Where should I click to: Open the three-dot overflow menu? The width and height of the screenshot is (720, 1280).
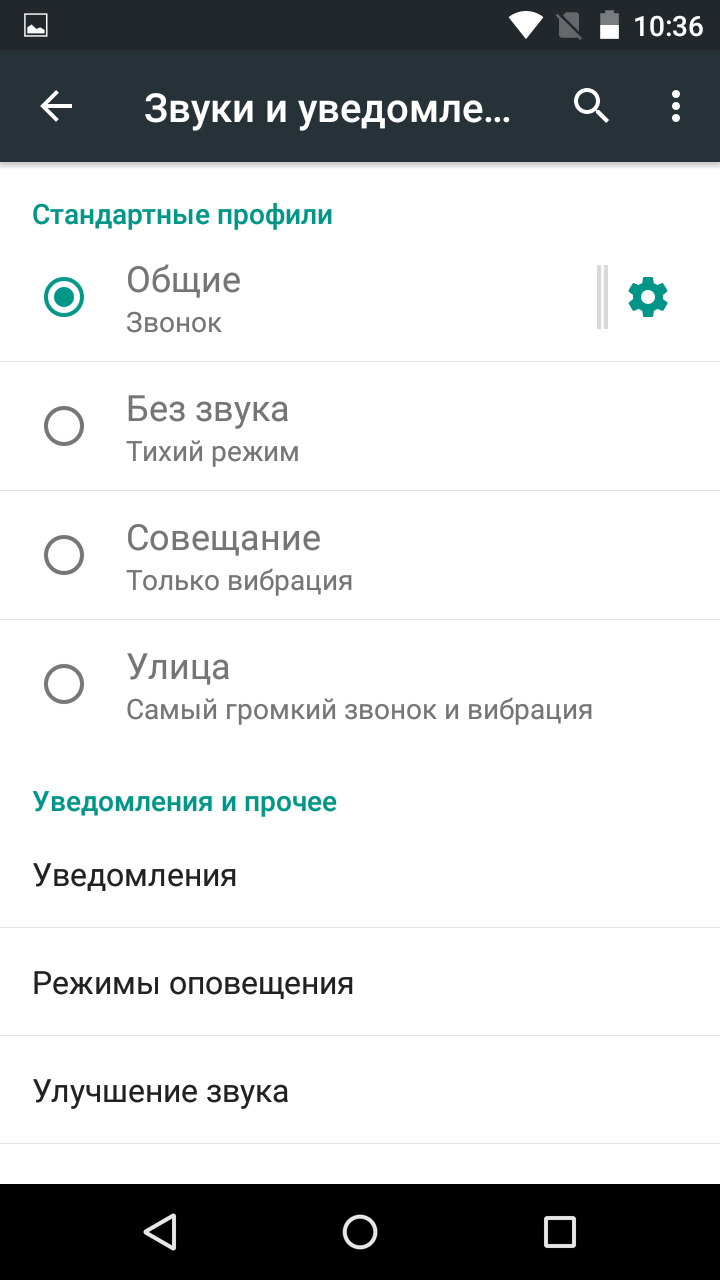click(x=676, y=106)
